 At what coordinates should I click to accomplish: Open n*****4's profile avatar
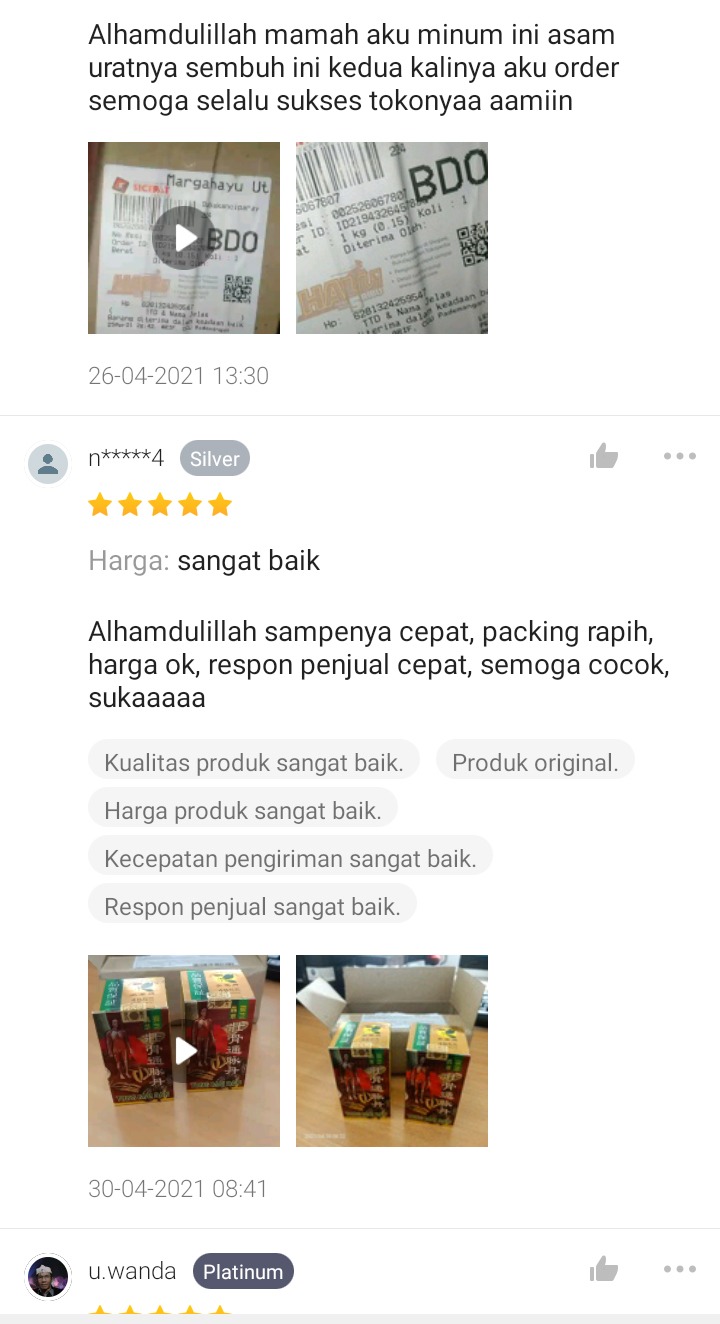(x=48, y=464)
